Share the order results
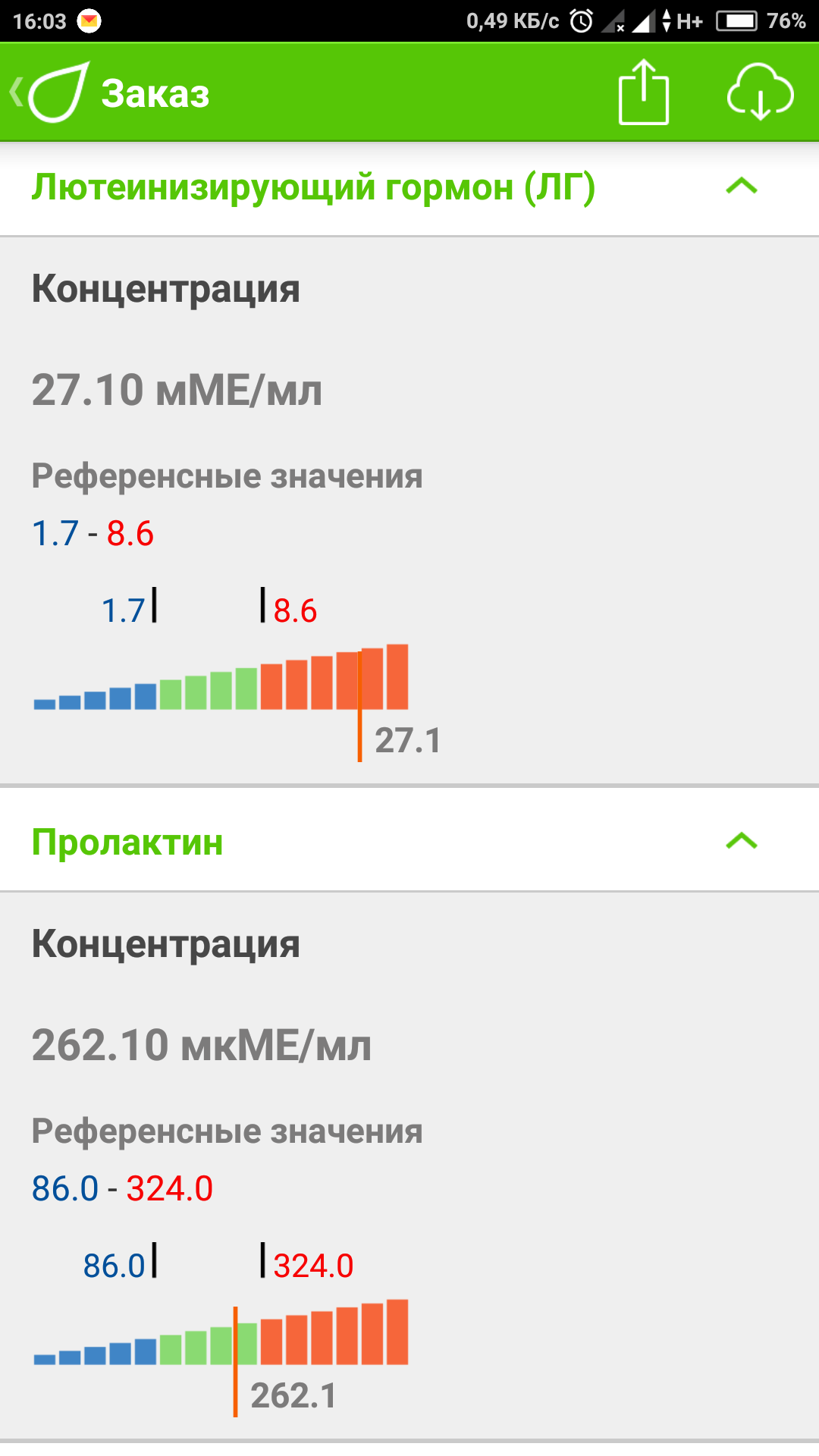Screen dimensions: 819x1456 coord(643,93)
